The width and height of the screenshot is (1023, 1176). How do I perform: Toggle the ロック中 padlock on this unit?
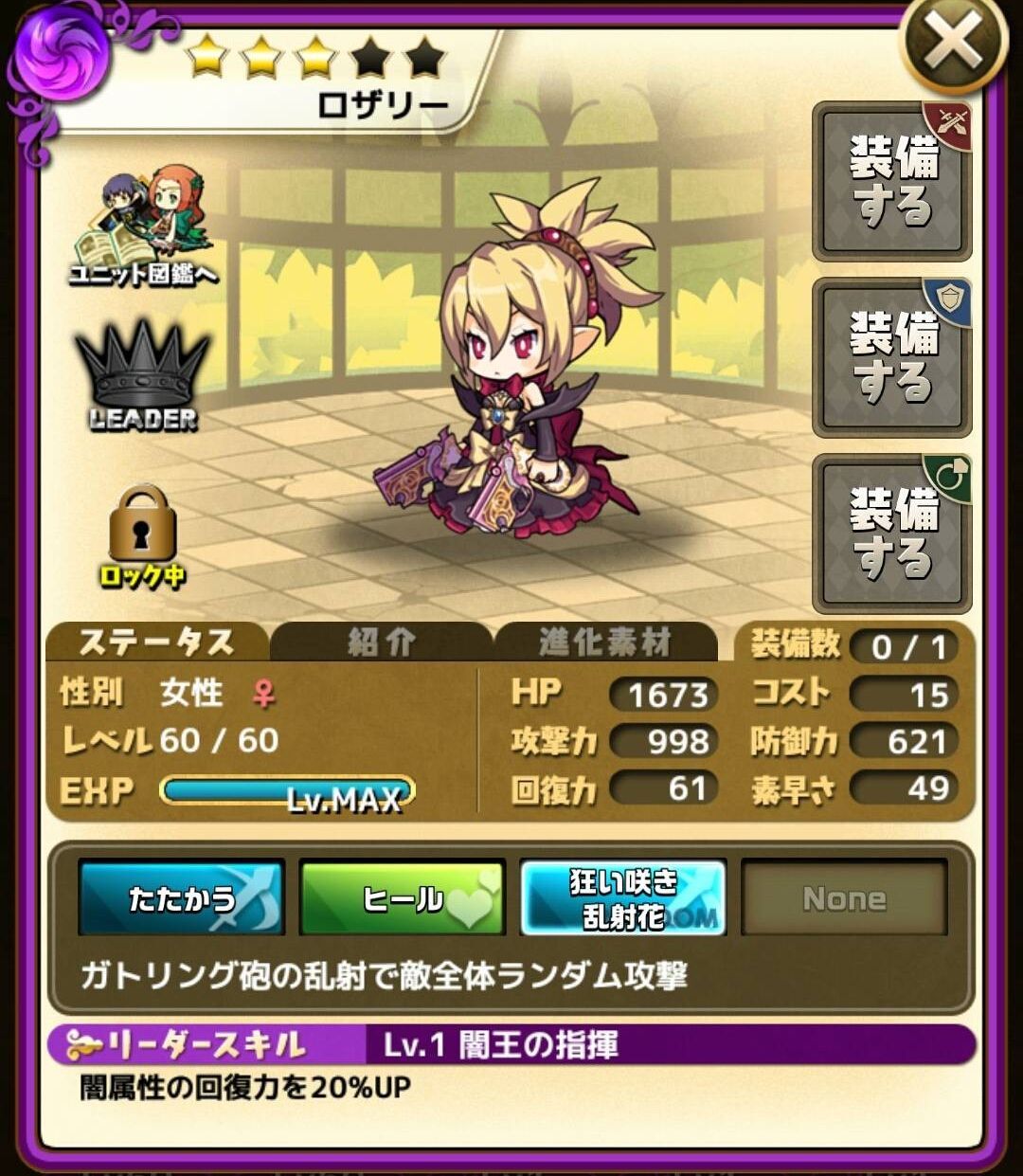click(143, 535)
